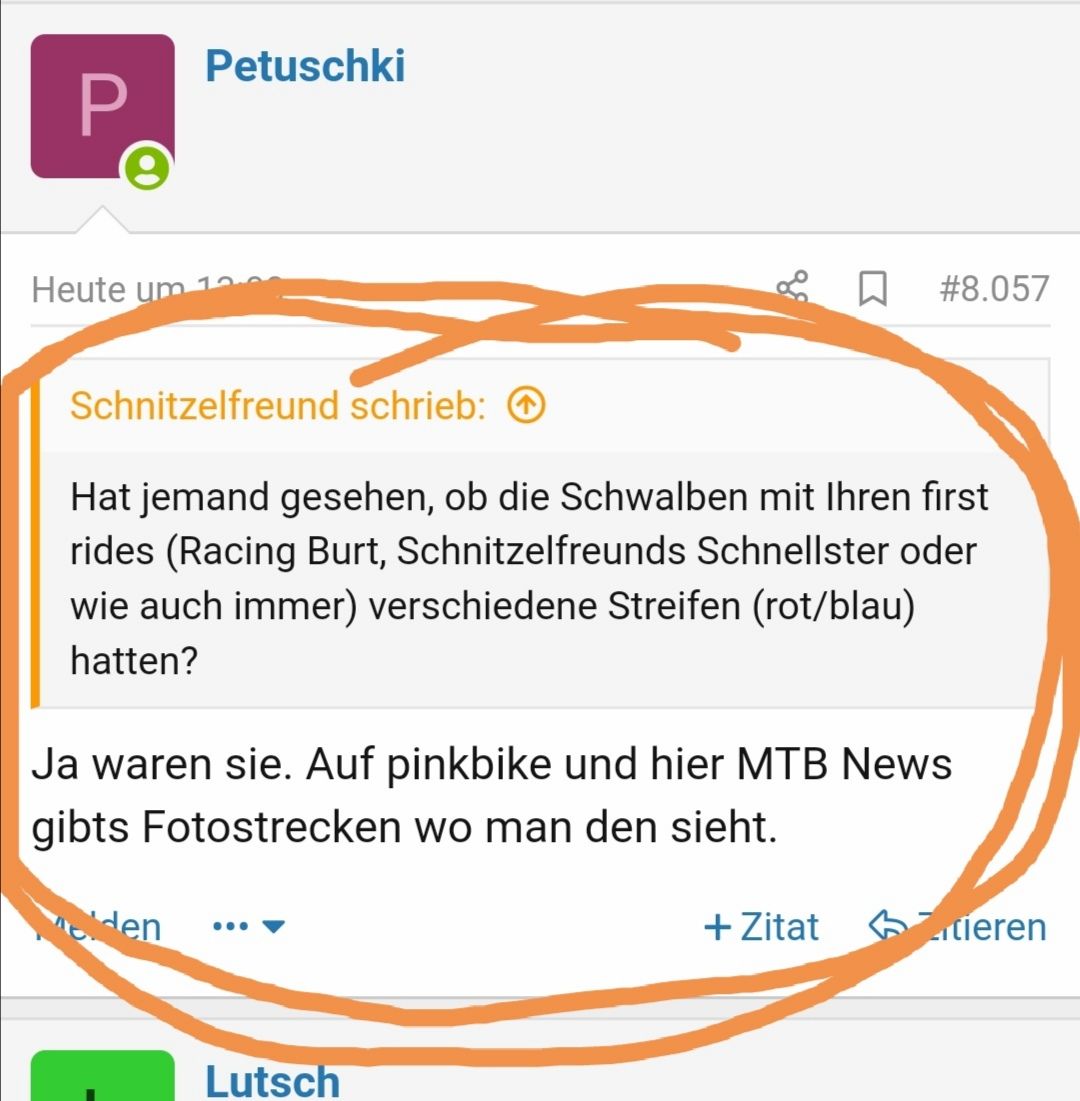Open the three-dot dropdown under the post
Image resolution: width=1080 pixels, height=1101 pixels.
click(x=249, y=927)
